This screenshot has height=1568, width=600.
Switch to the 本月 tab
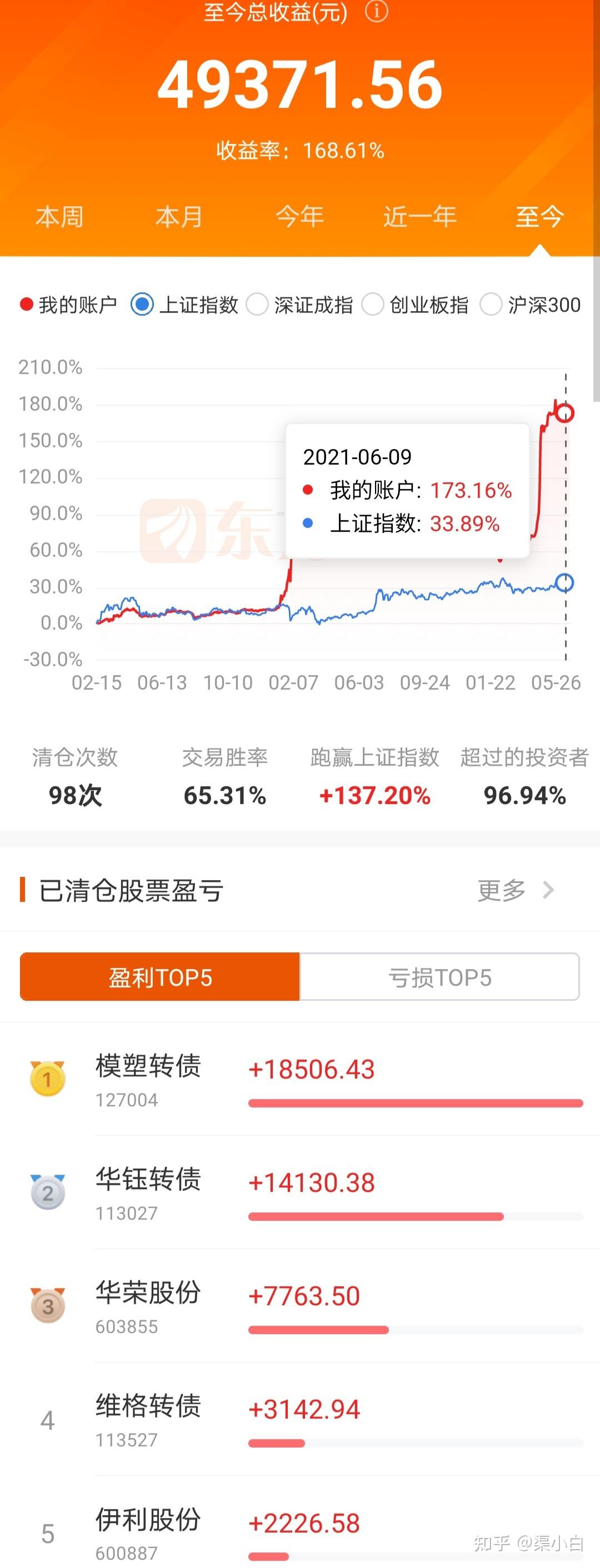point(179,217)
